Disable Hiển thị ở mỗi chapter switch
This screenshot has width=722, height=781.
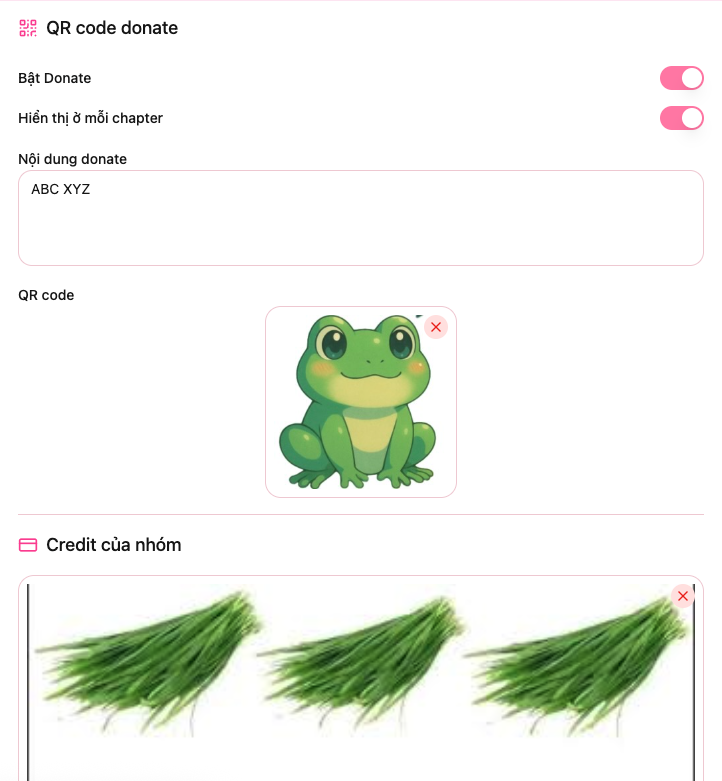click(x=681, y=118)
